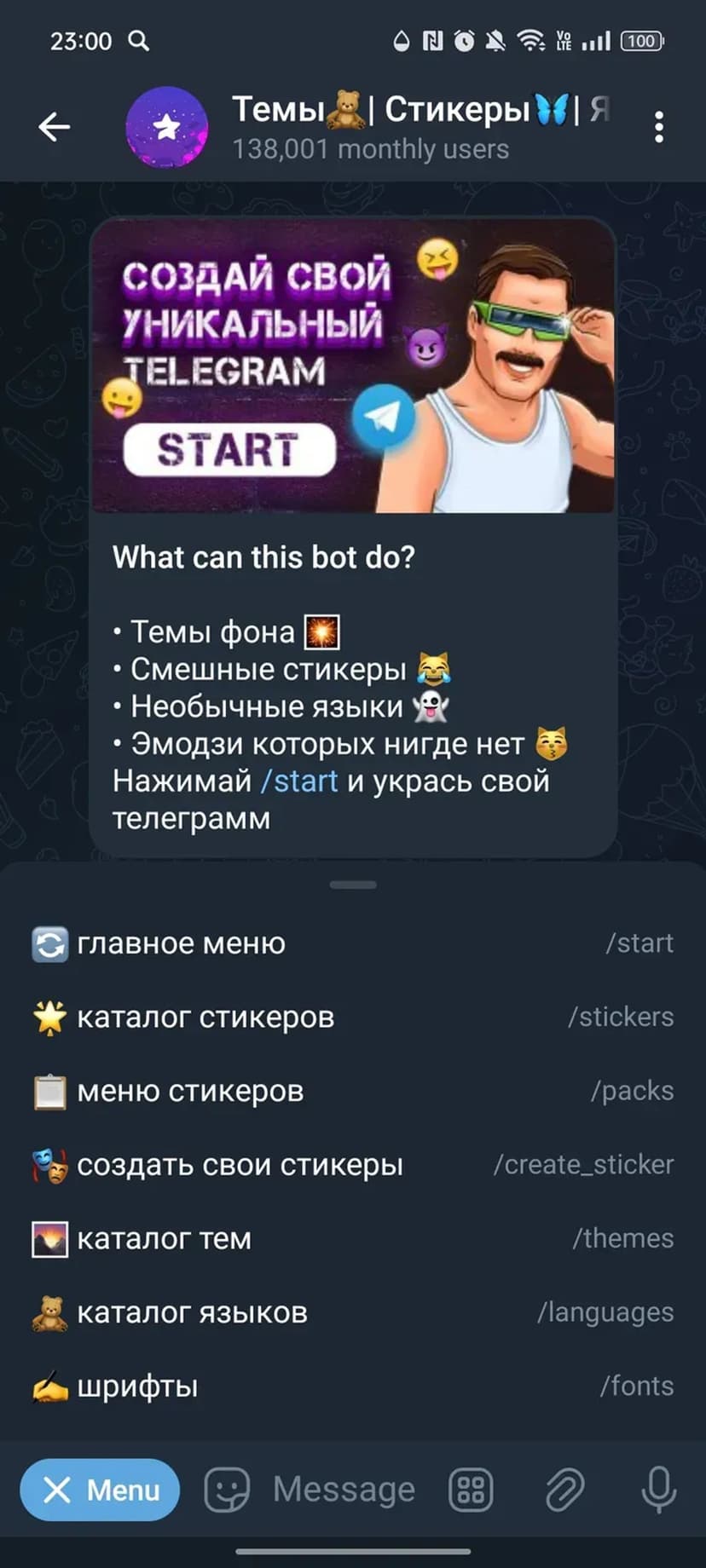Select the главное меню /start command
The height and width of the screenshot is (1568, 706).
coord(352,943)
